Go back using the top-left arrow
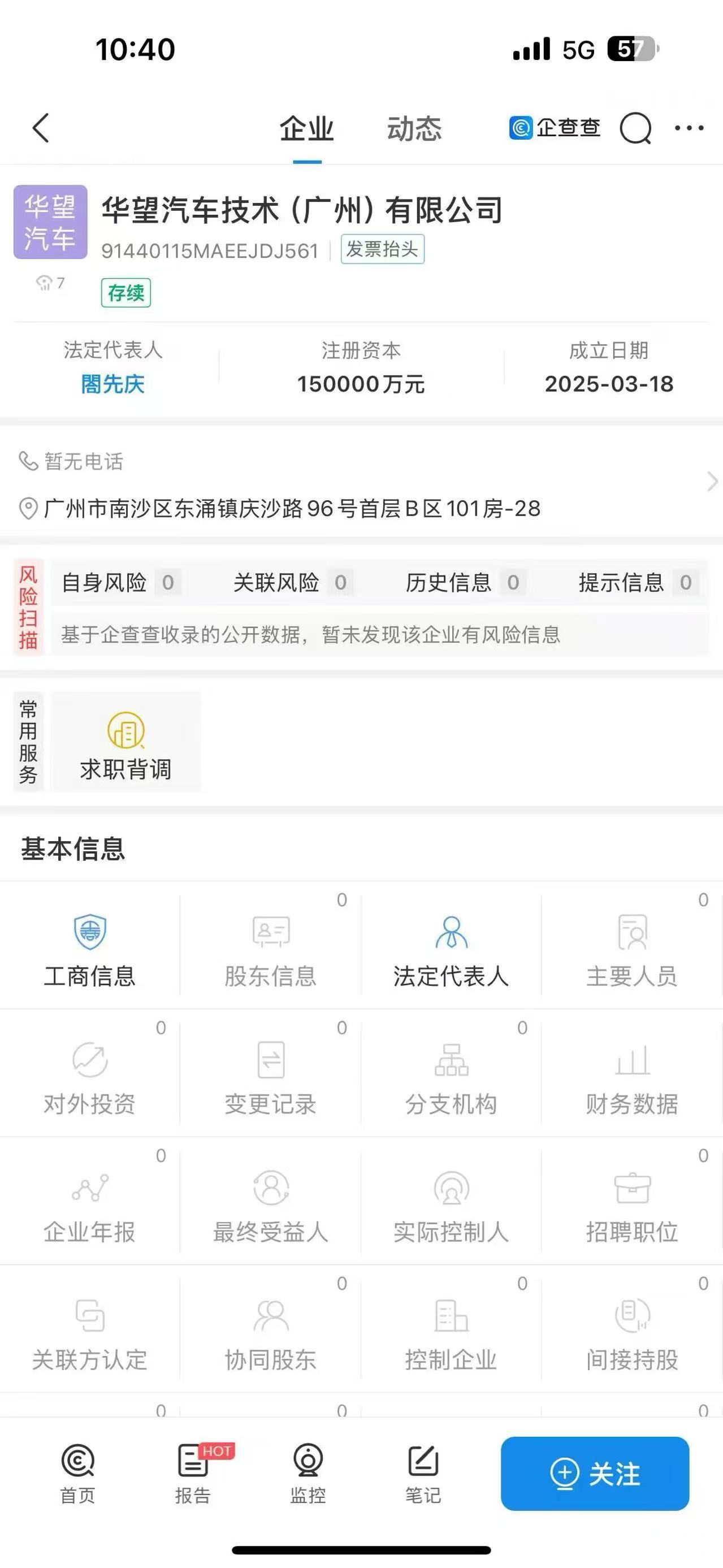The width and height of the screenshot is (723, 1568). click(41, 128)
